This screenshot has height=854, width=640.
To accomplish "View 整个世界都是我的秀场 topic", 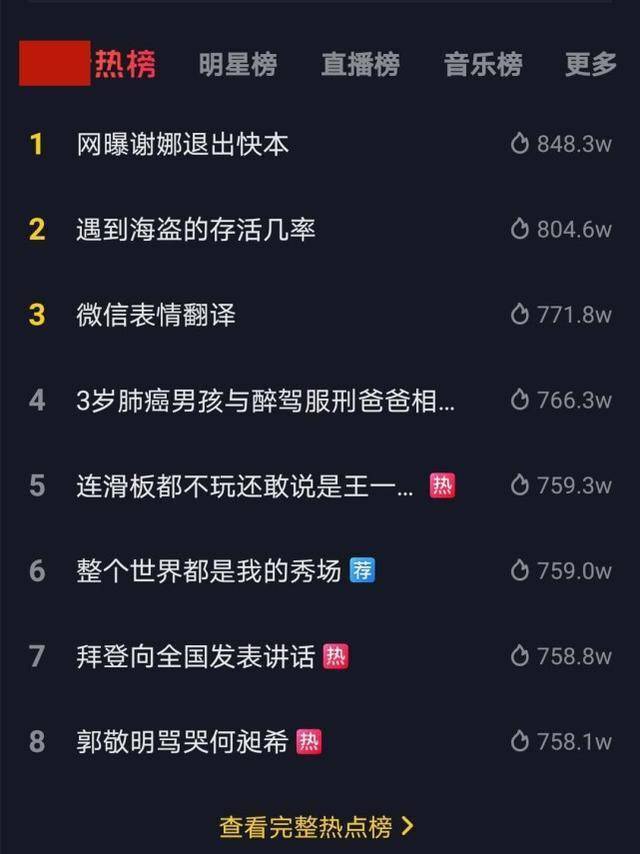I will pos(209,571).
